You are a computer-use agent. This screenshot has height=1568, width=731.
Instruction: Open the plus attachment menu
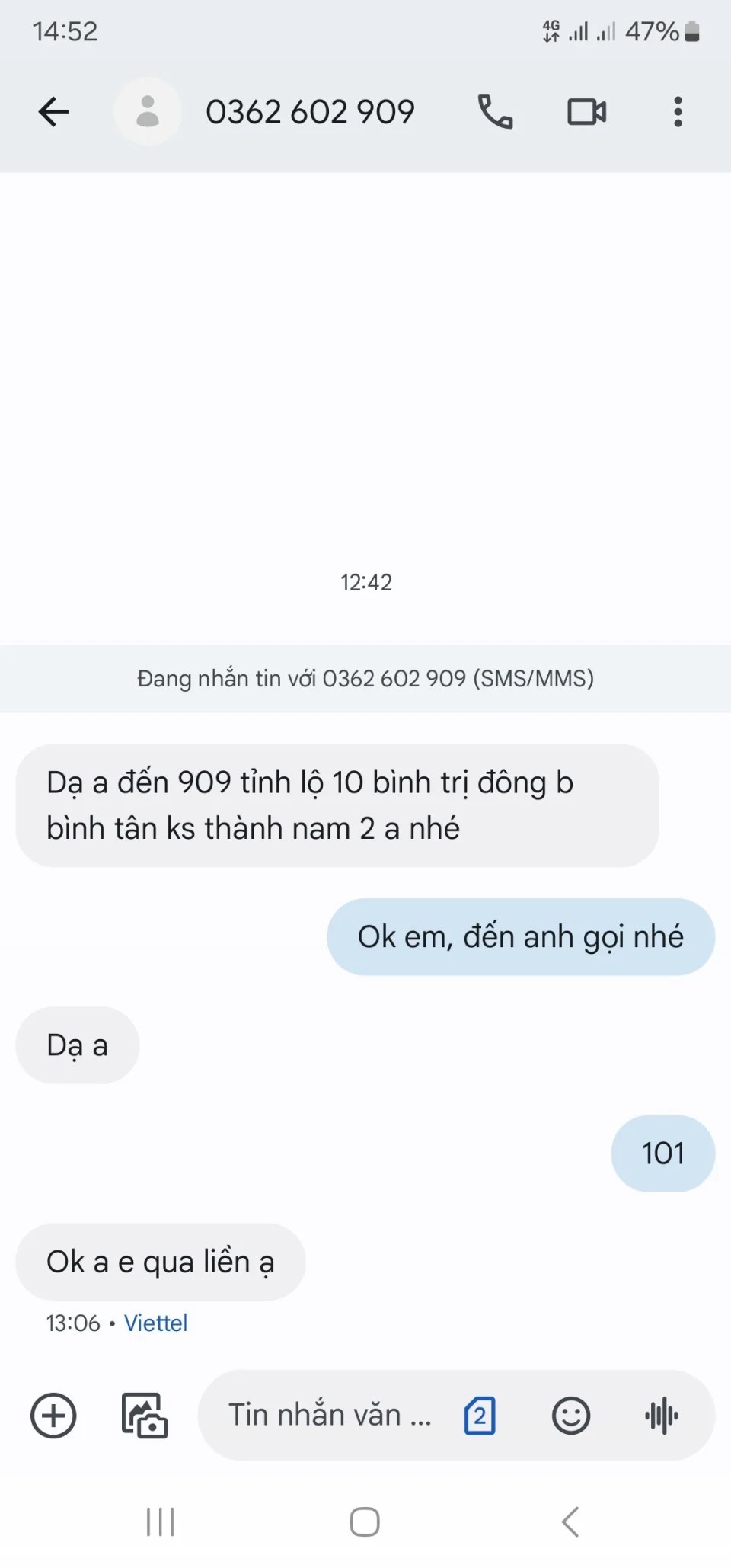(x=53, y=1416)
